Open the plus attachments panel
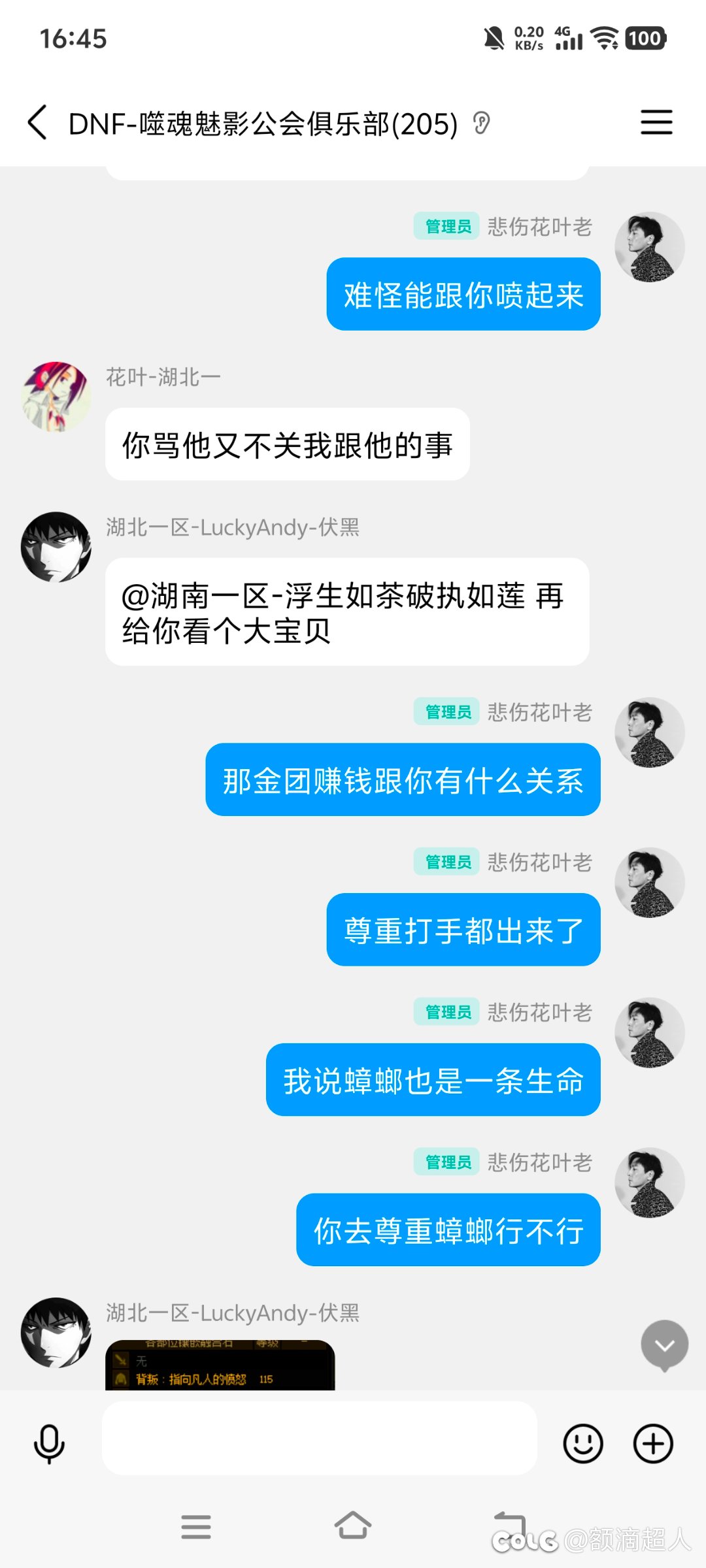This screenshot has height=1568, width=706. [653, 1443]
